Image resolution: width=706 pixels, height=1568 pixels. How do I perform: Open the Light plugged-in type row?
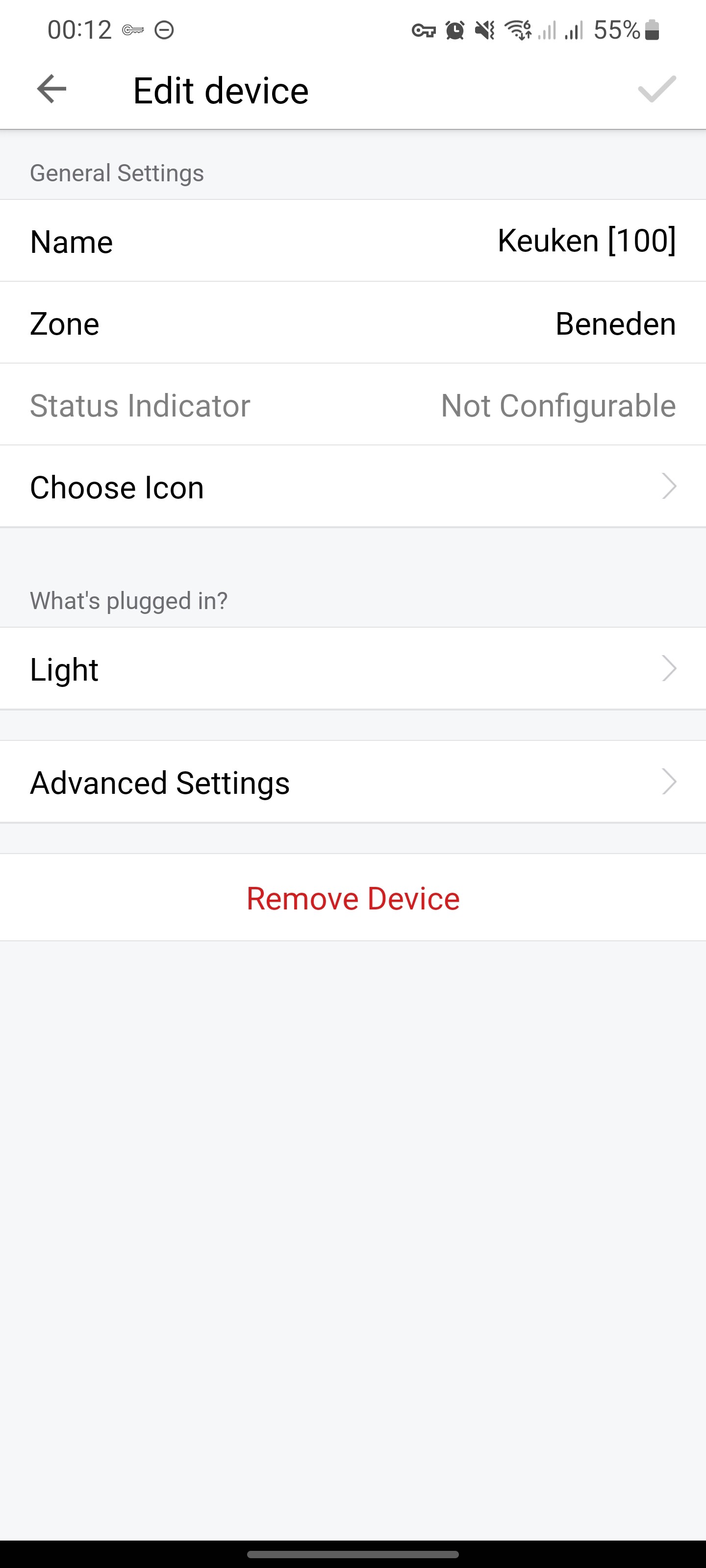click(x=353, y=669)
